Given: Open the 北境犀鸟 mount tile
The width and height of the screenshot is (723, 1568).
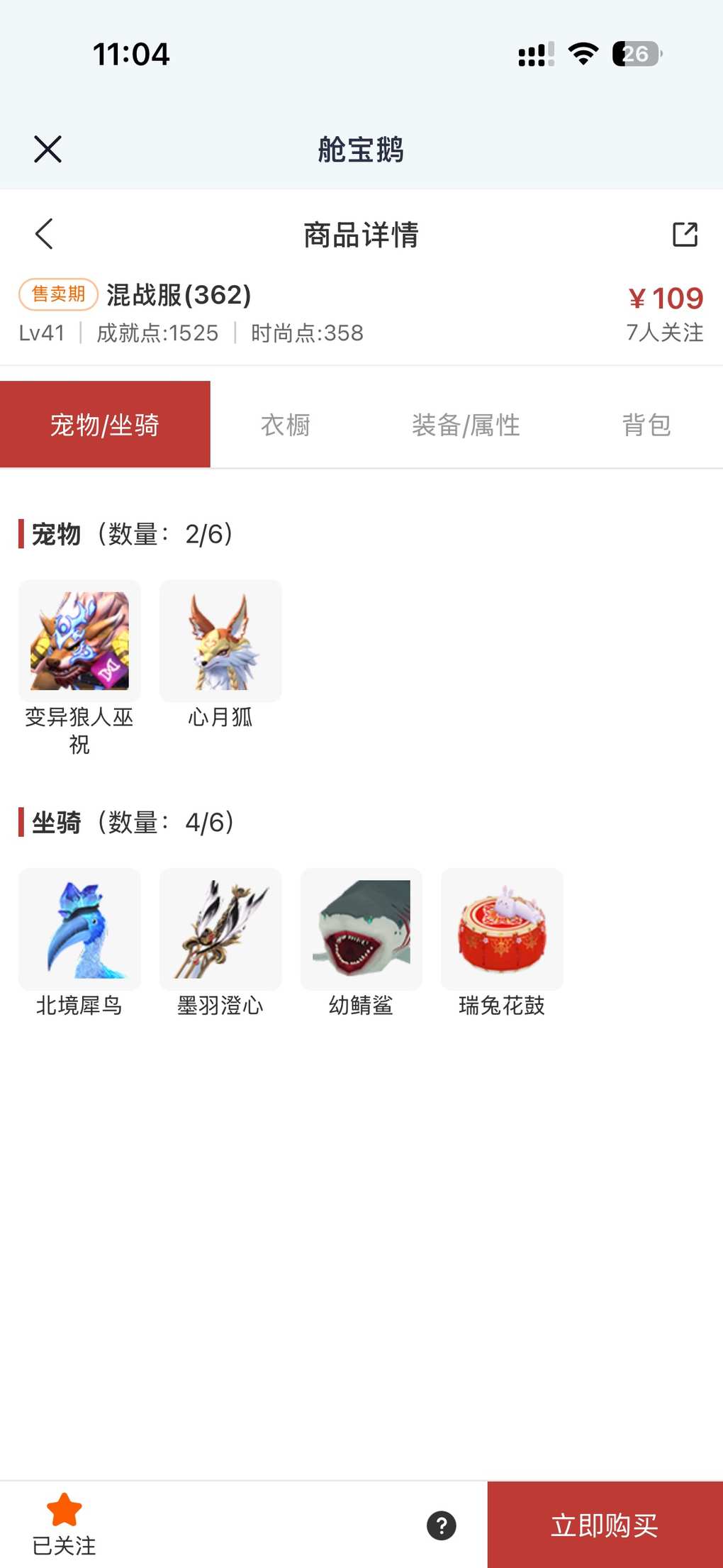Looking at the screenshot, I should (79, 929).
